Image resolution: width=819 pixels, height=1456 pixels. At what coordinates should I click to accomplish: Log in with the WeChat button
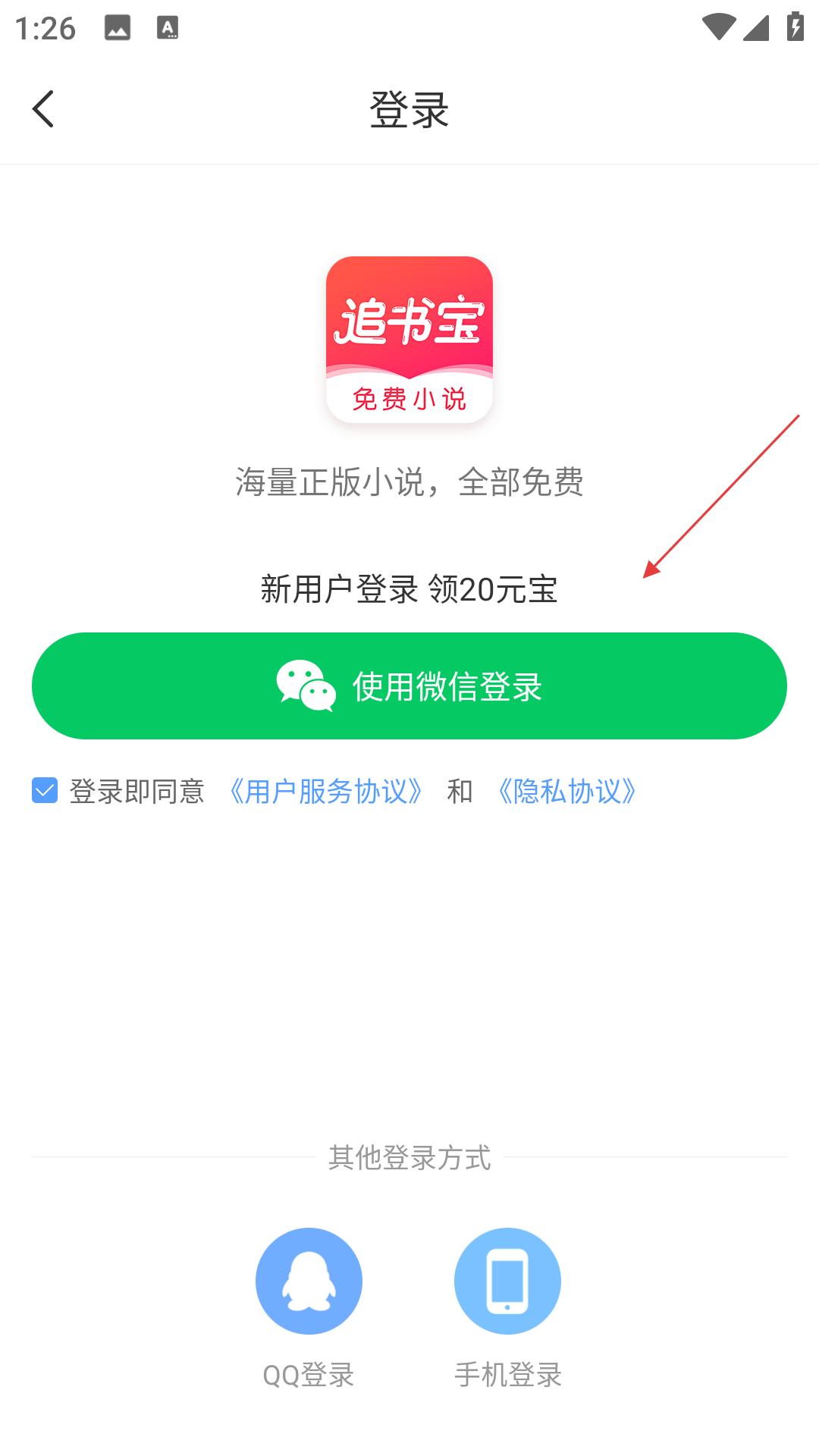(x=409, y=686)
